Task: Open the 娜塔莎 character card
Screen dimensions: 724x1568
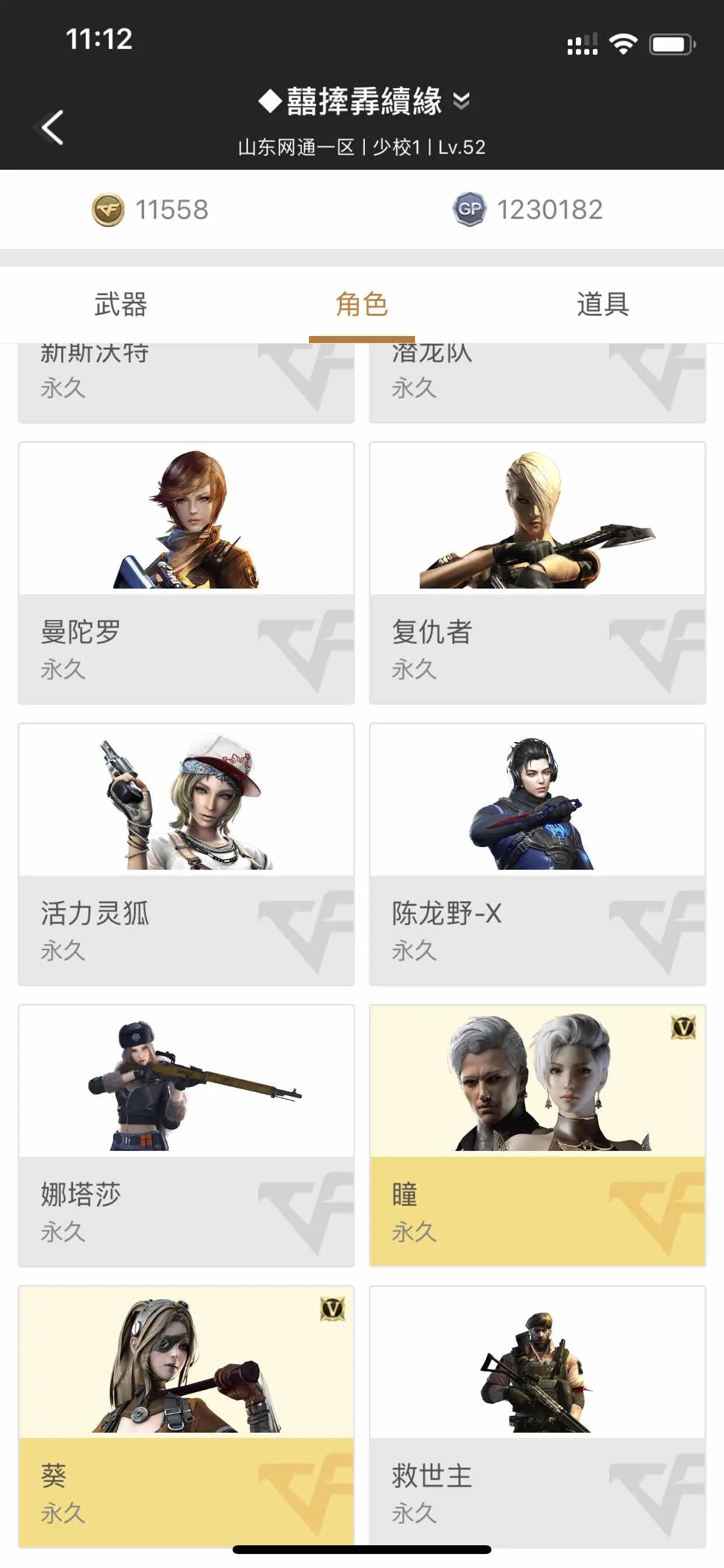Action: [x=186, y=1135]
